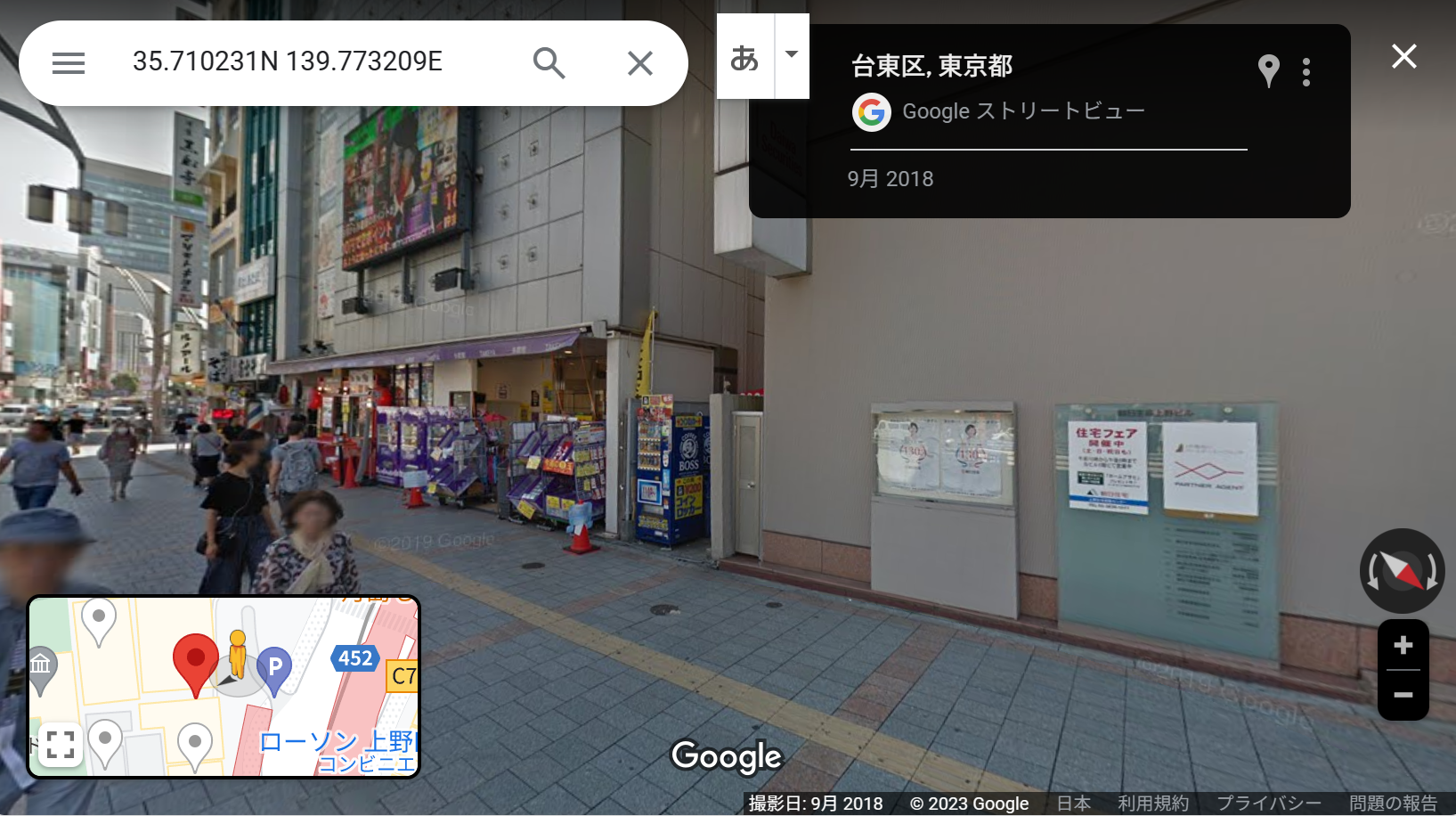Open the three-dot overflow menu

point(1306,72)
